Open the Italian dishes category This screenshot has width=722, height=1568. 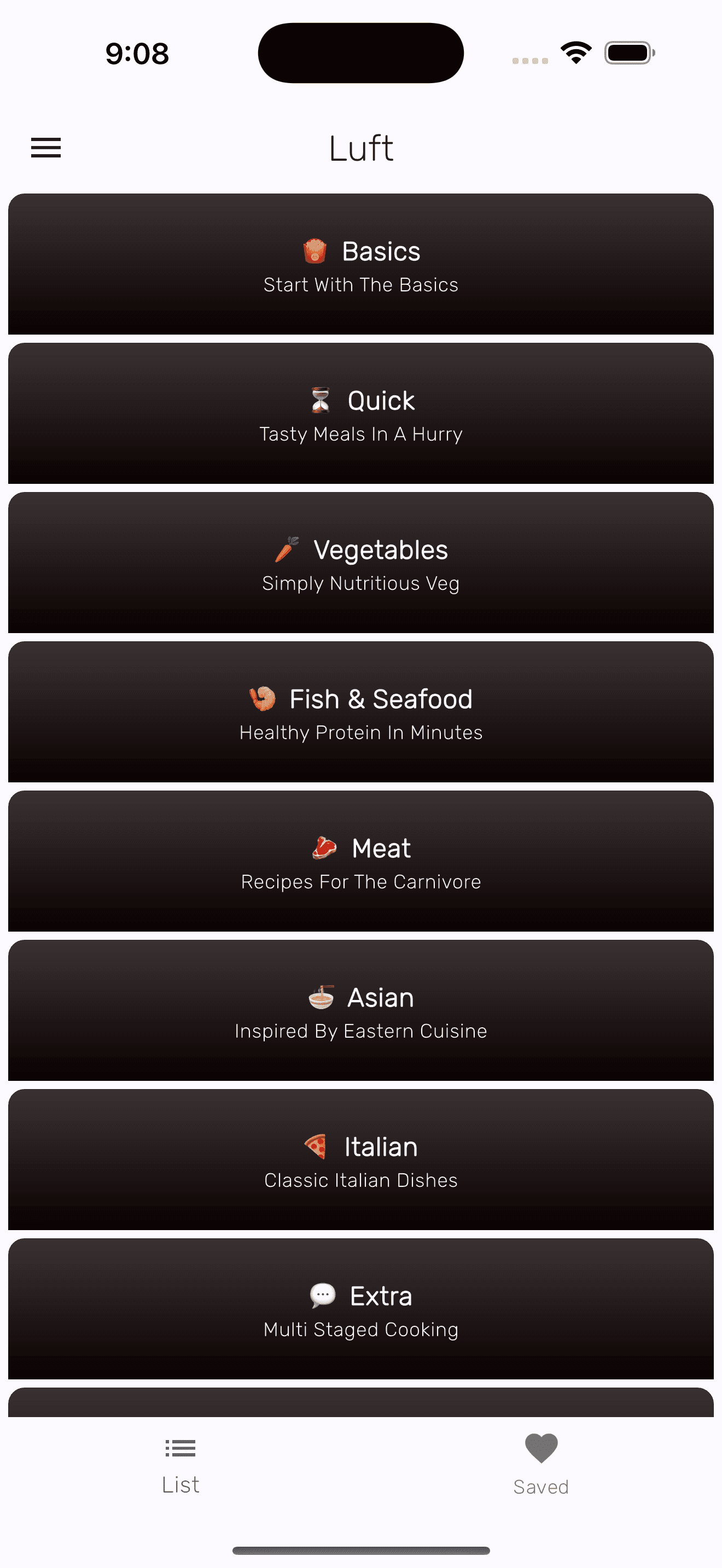pyautogui.click(x=361, y=1160)
